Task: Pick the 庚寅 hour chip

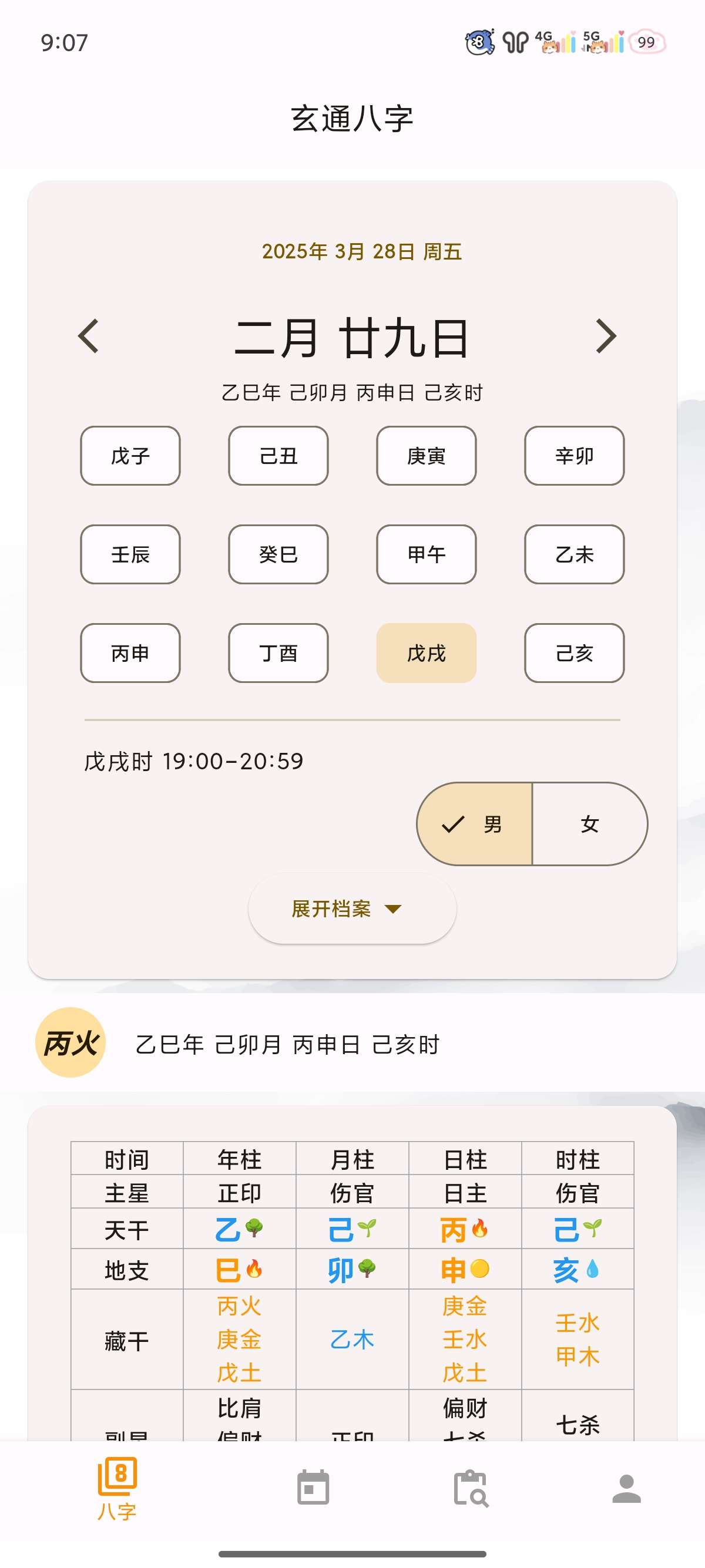Action: click(x=426, y=456)
